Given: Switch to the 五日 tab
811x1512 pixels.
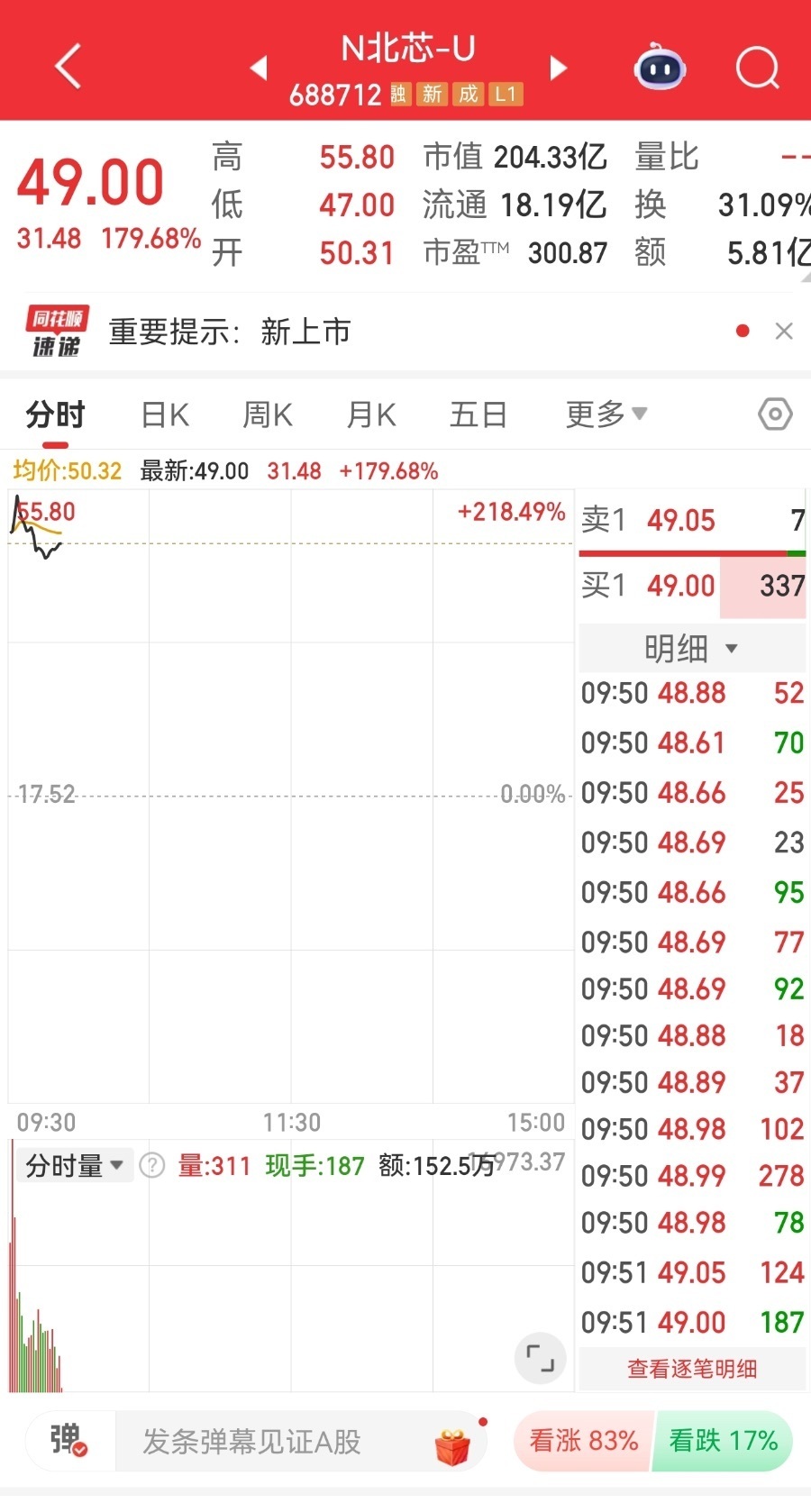Looking at the screenshot, I should (478, 414).
